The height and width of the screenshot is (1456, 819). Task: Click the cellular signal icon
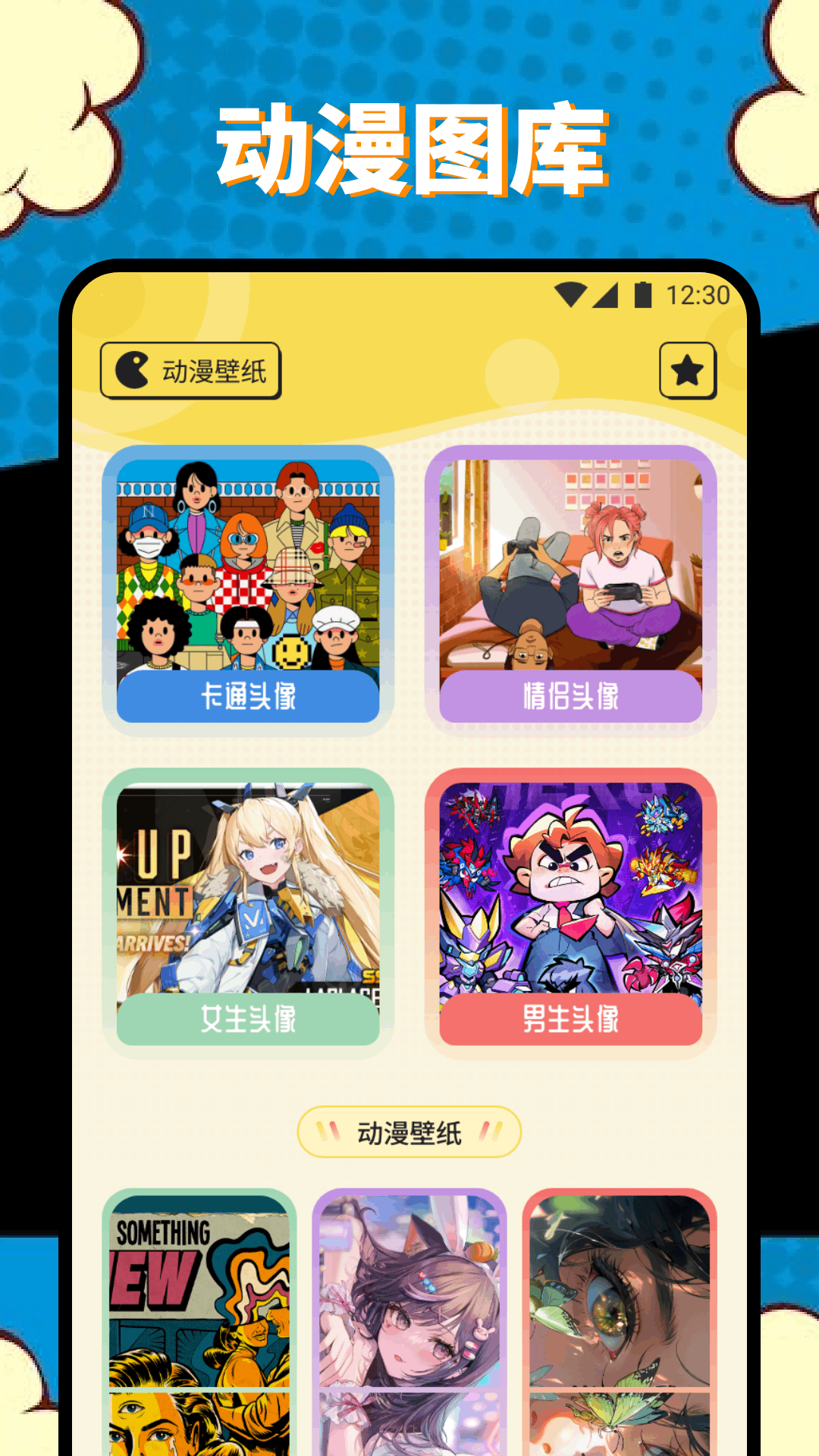tap(605, 296)
